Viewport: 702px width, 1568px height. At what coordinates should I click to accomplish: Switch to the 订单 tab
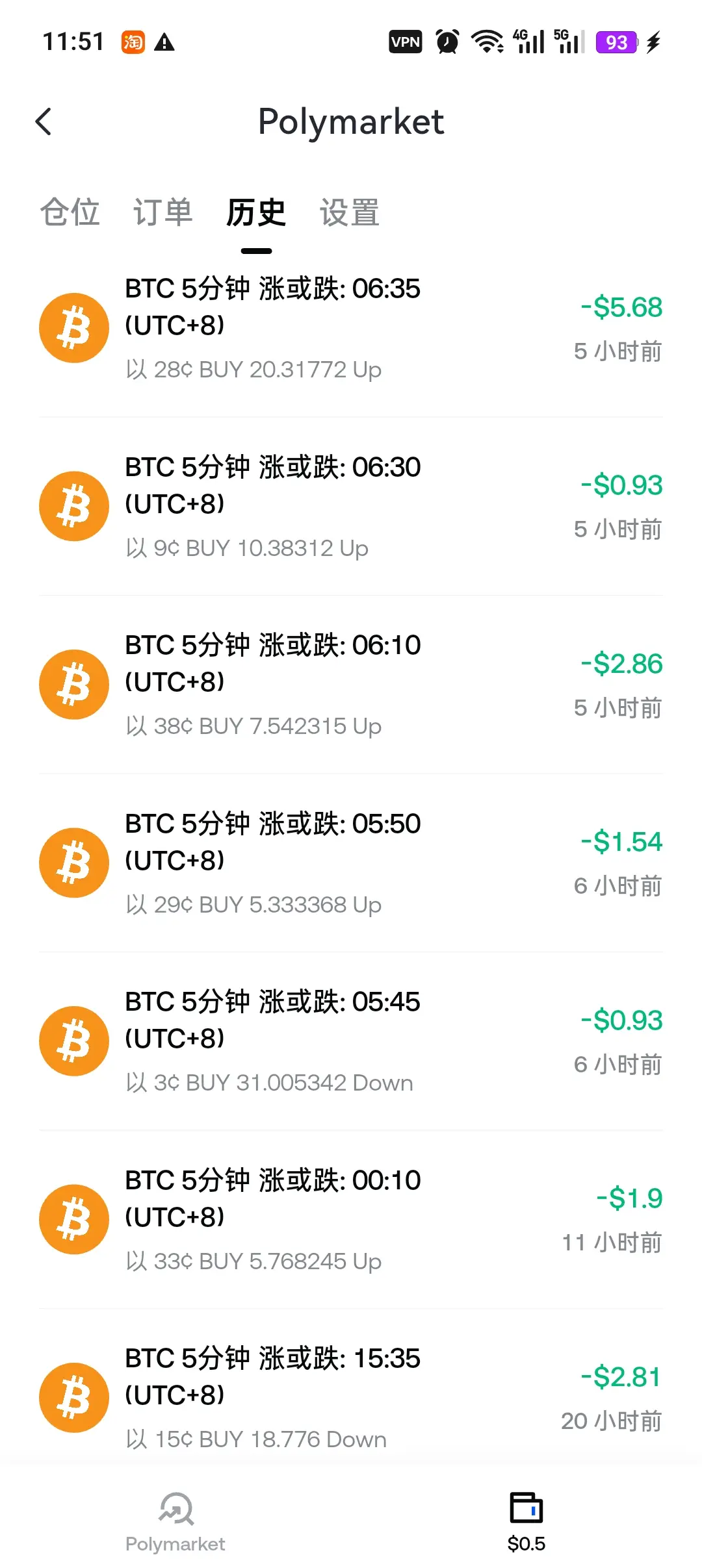[x=162, y=212]
